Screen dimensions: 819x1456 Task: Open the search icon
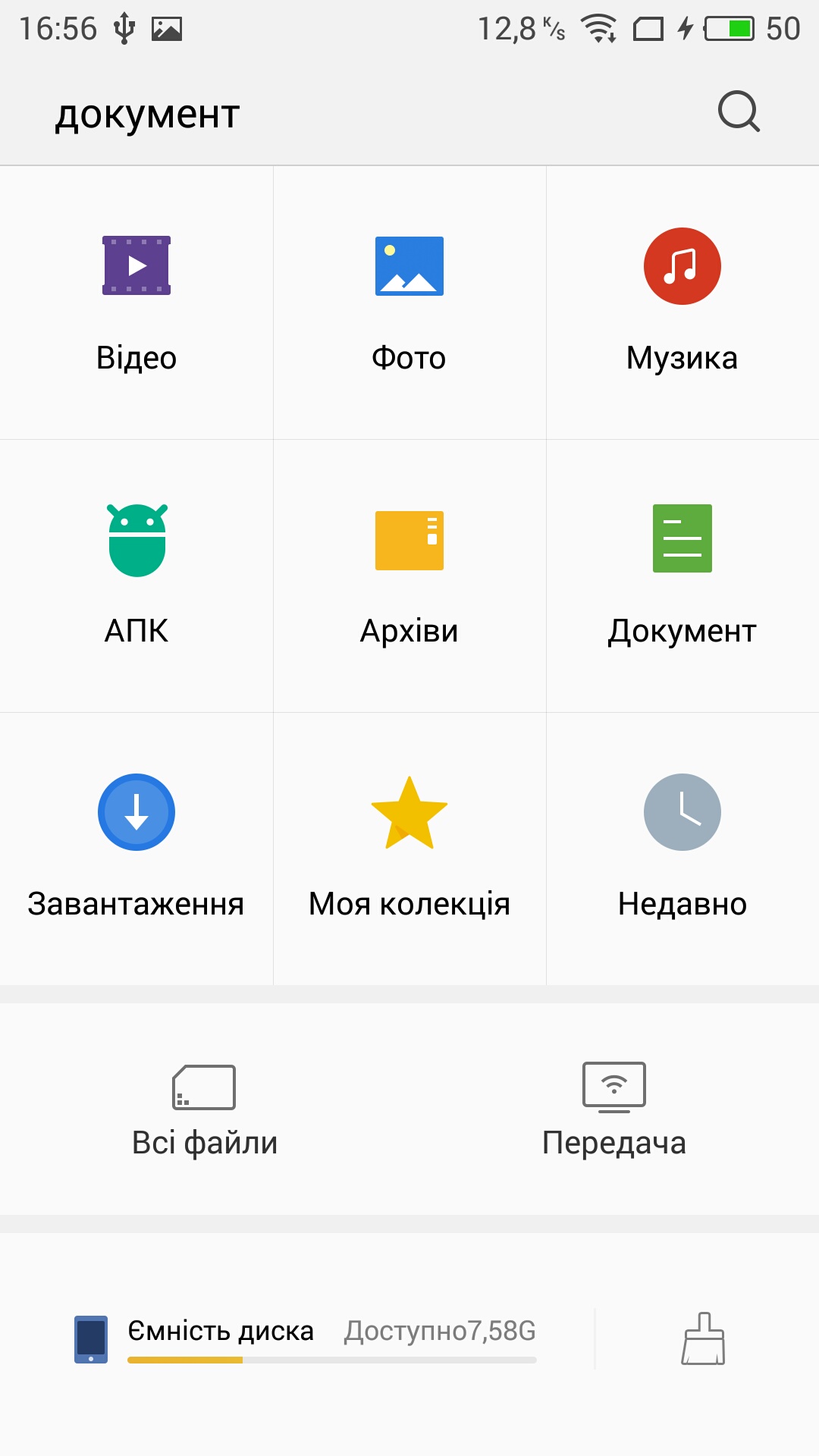tap(739, 112)
